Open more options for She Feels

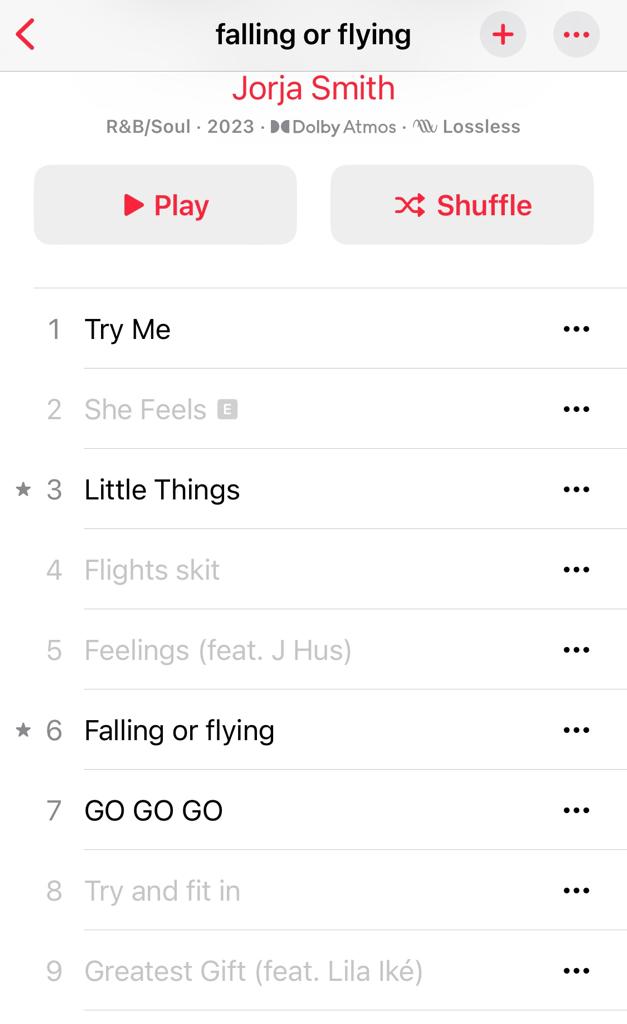coord(576,409)
